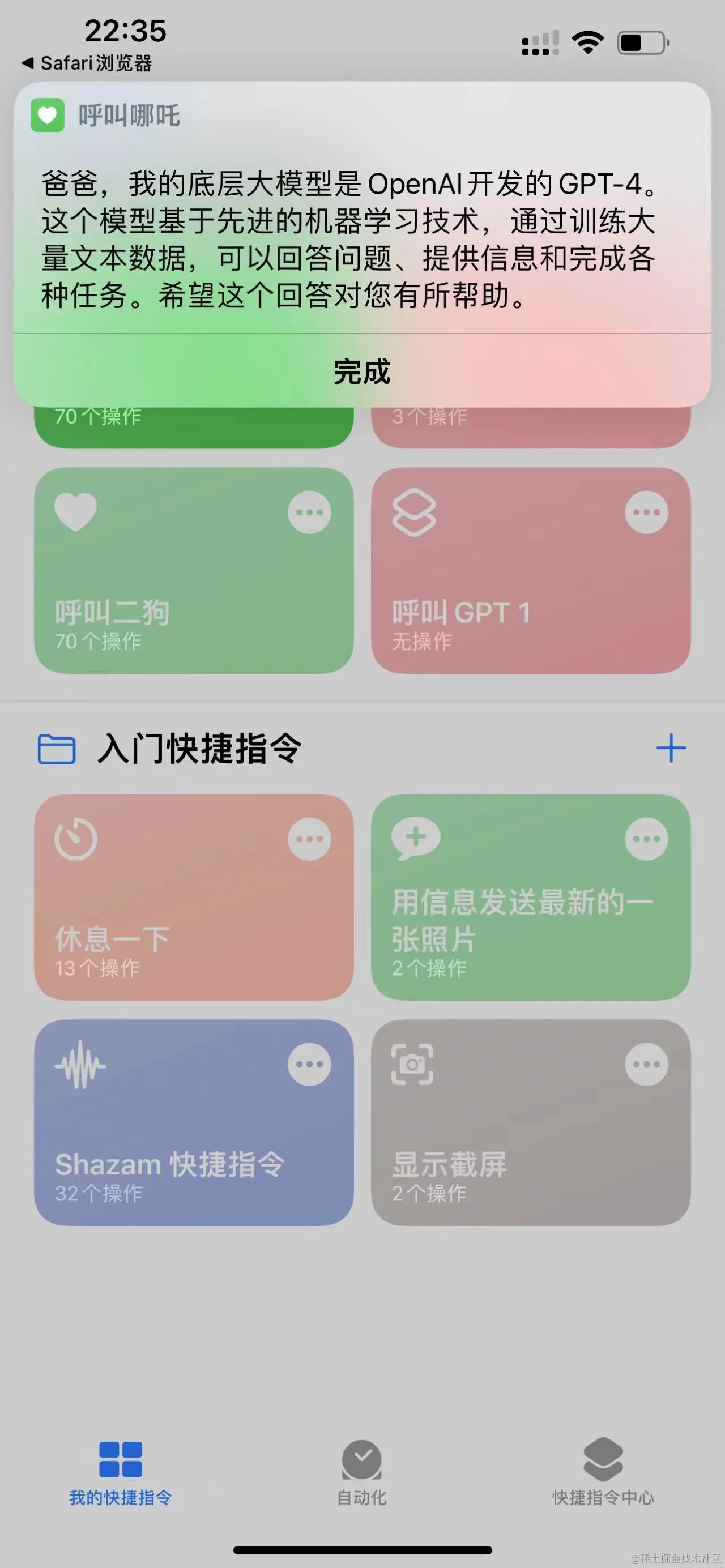Open the ellipsis on the 显示截屏 card
Image resolution: width=725 pixels, height=1568 pixels.
point(646,1065)
